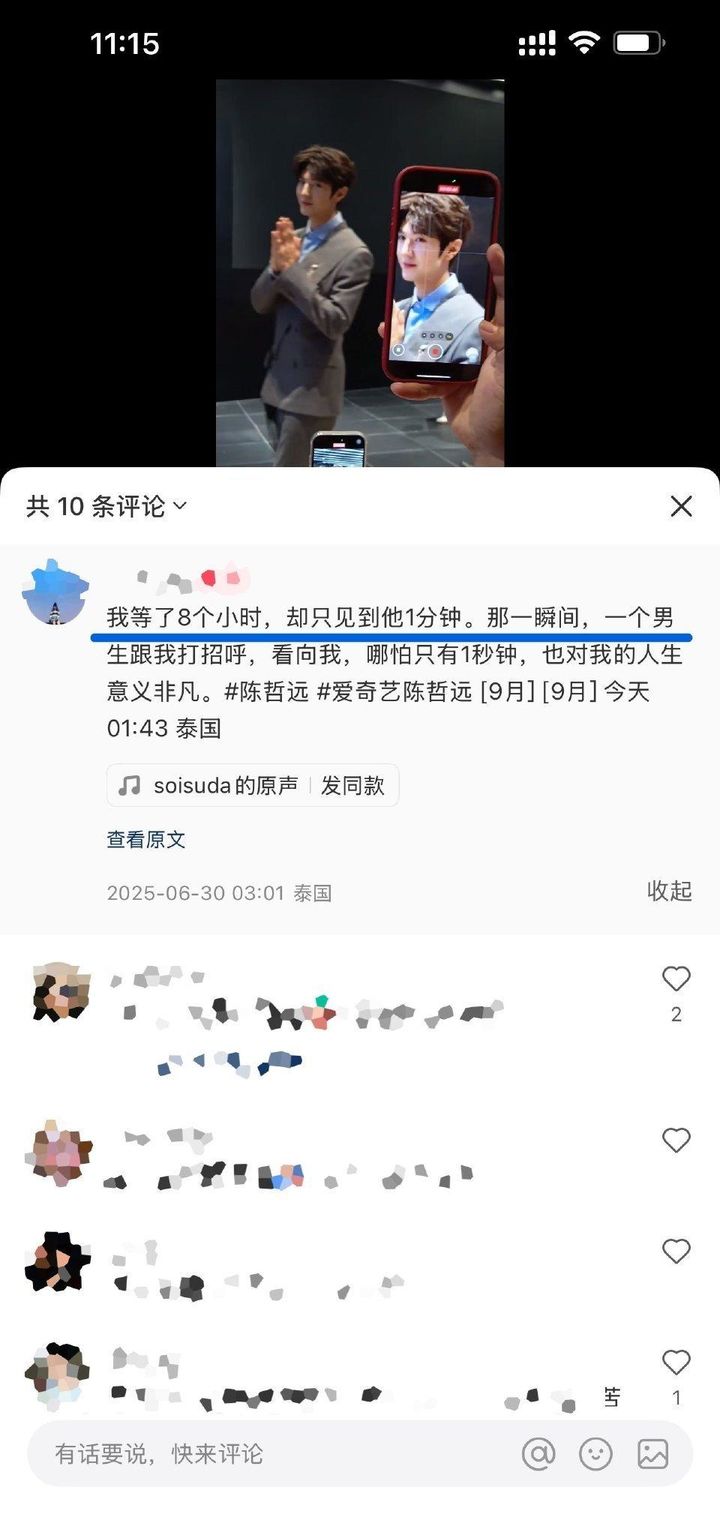
Task: Close the comments panel
Action: [681, 506]
